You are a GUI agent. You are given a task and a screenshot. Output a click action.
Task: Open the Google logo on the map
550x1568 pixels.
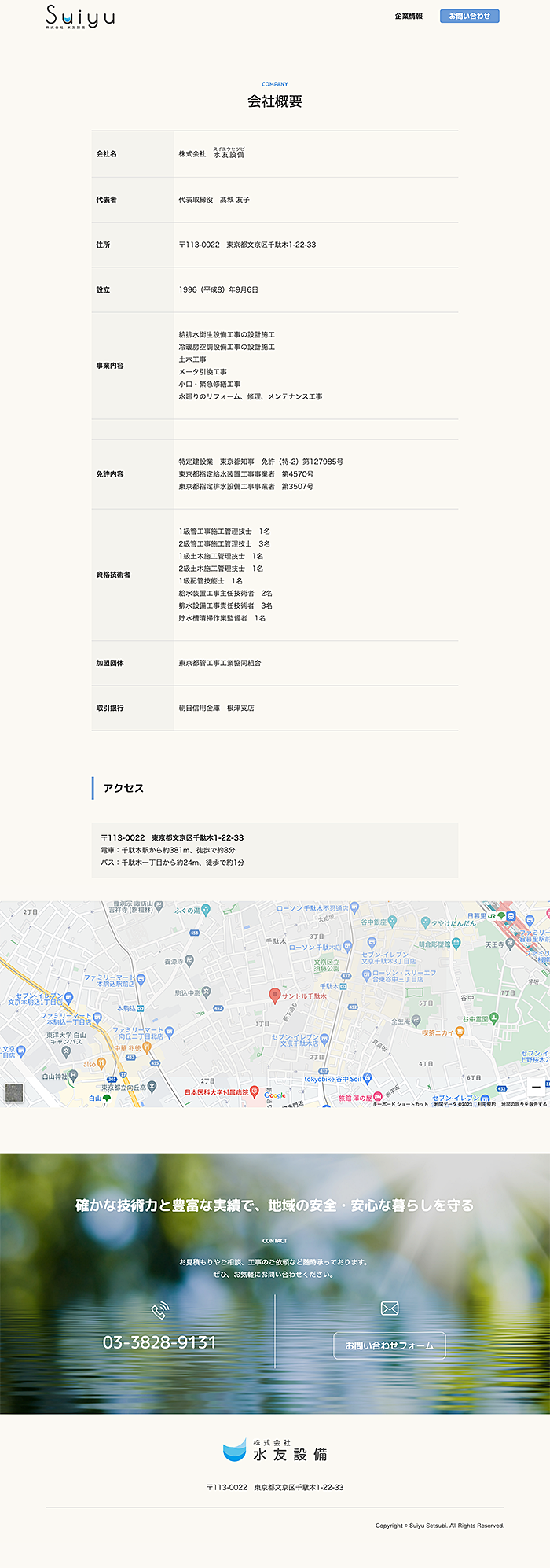(275, 1095)
